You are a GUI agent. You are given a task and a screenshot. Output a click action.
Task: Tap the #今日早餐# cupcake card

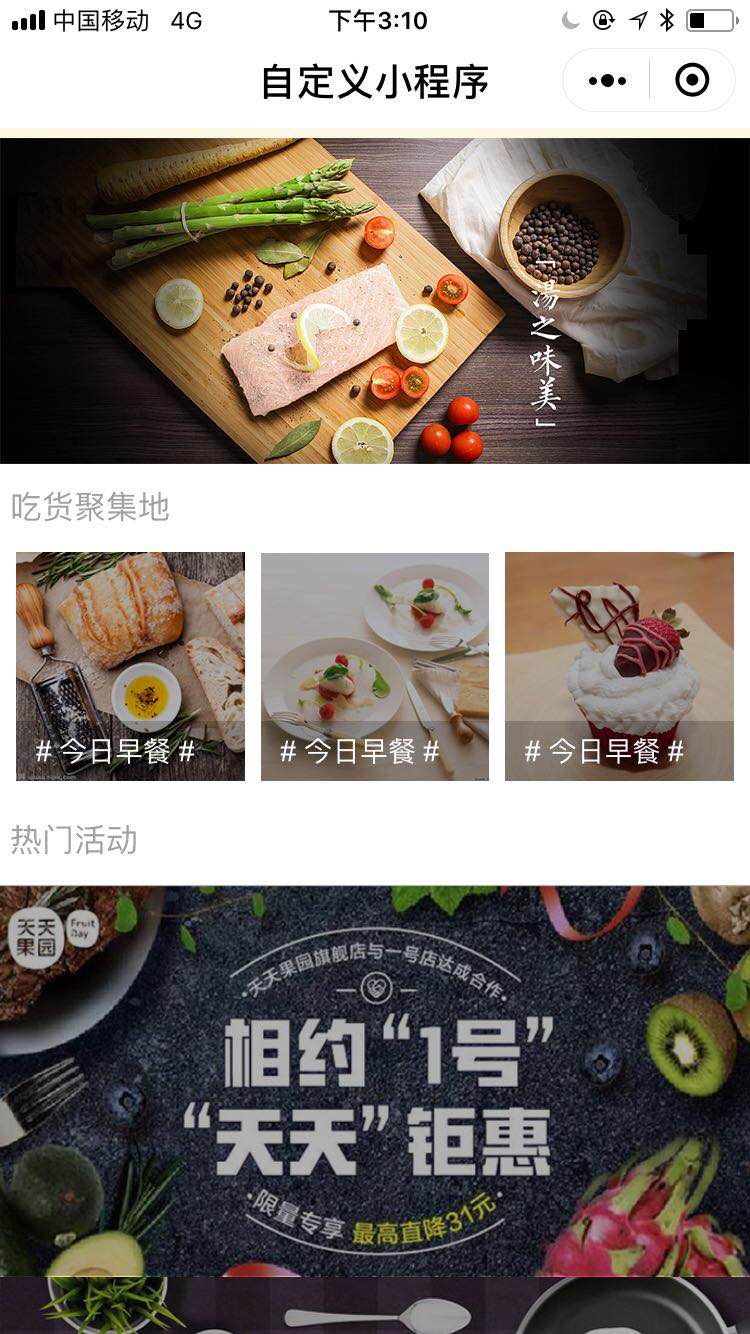tap(619, 665)
